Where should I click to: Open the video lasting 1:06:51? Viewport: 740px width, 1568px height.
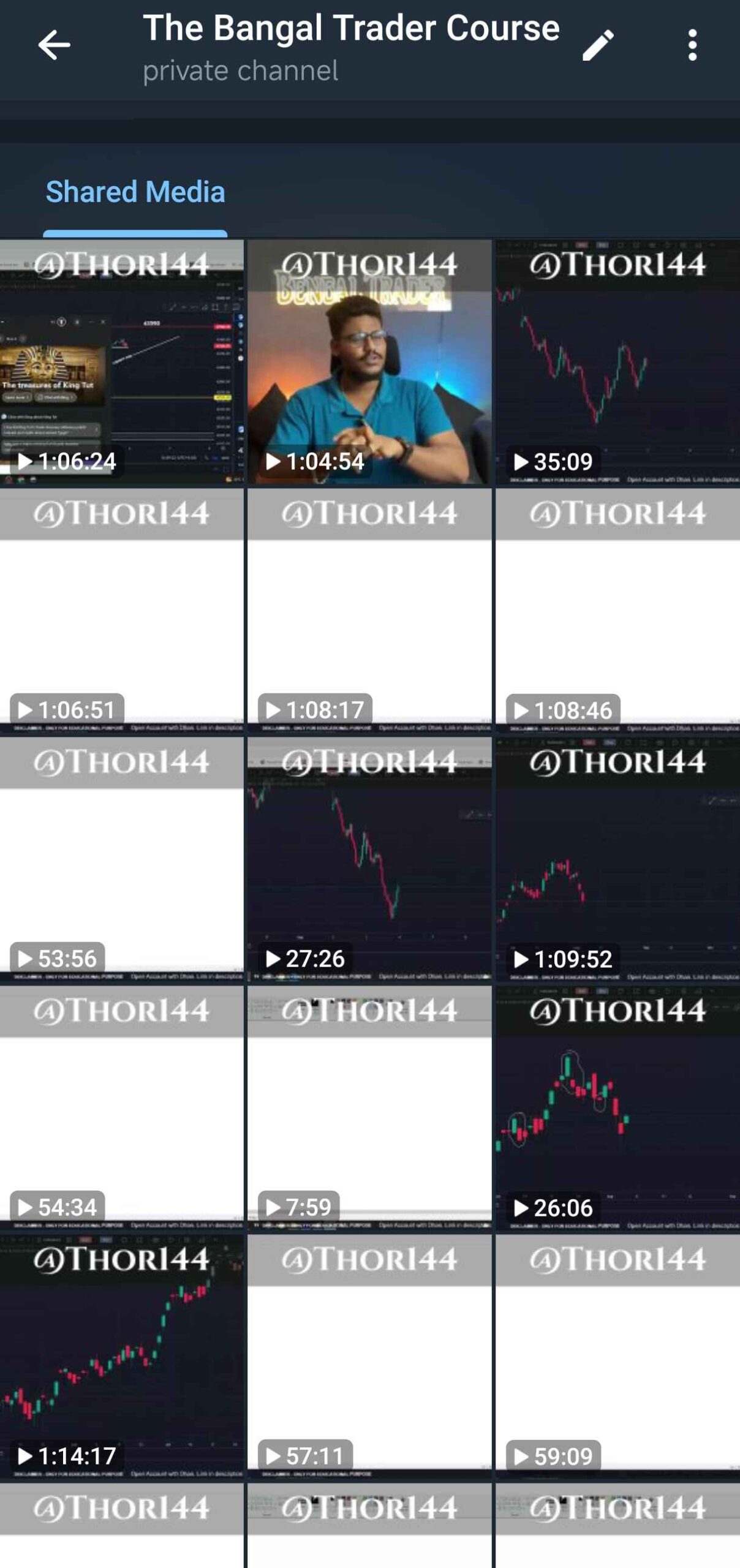click(122, 611)
